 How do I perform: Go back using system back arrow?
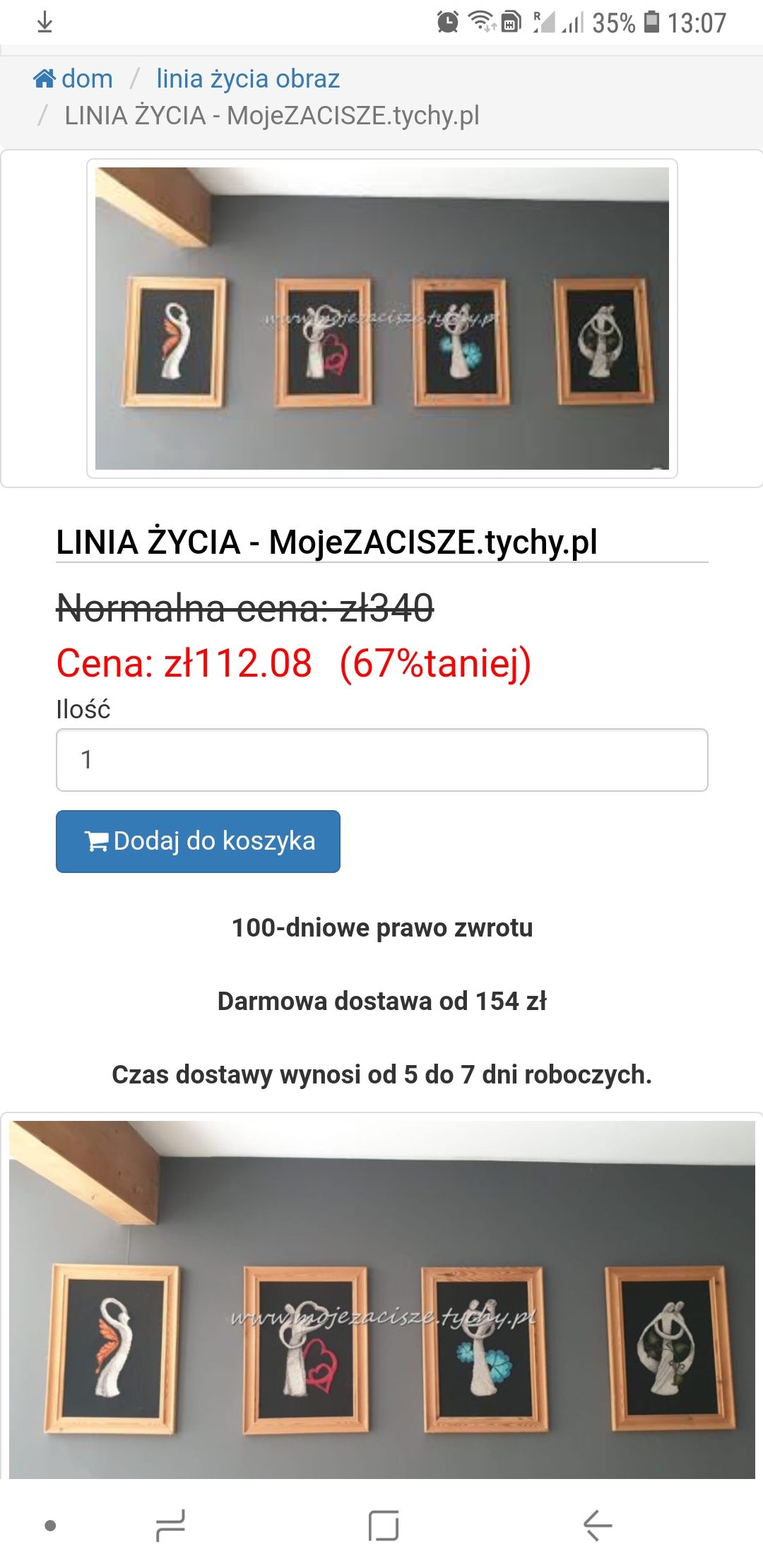coord(598,1526)
